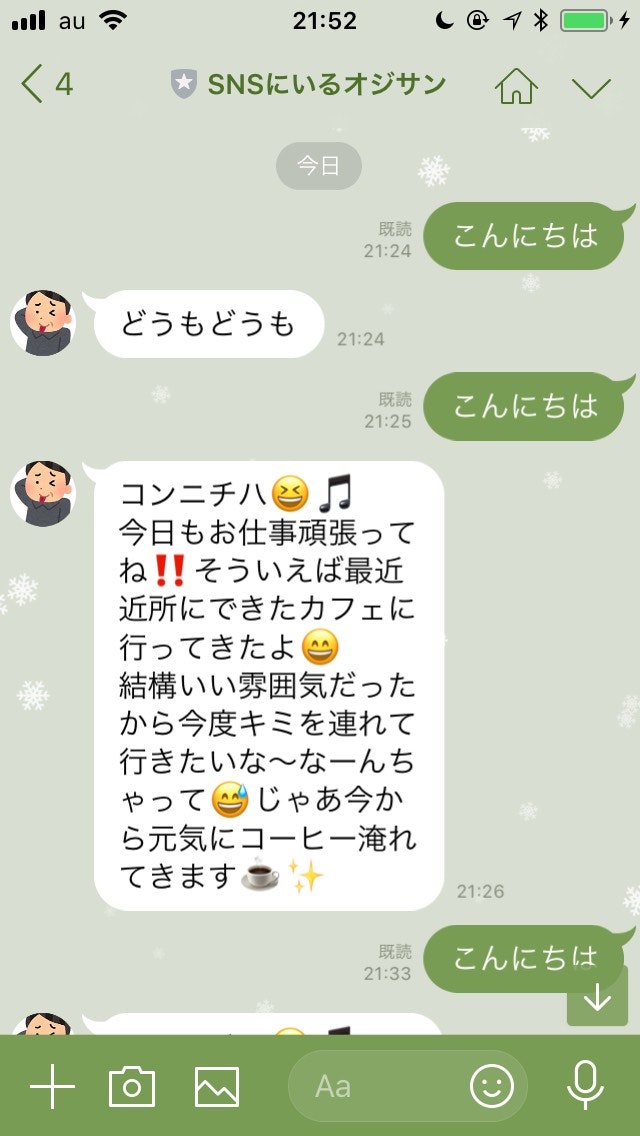The image size is (640, 1136).
Task: Open the plus attachment menu
Action: pos(52,1086)
